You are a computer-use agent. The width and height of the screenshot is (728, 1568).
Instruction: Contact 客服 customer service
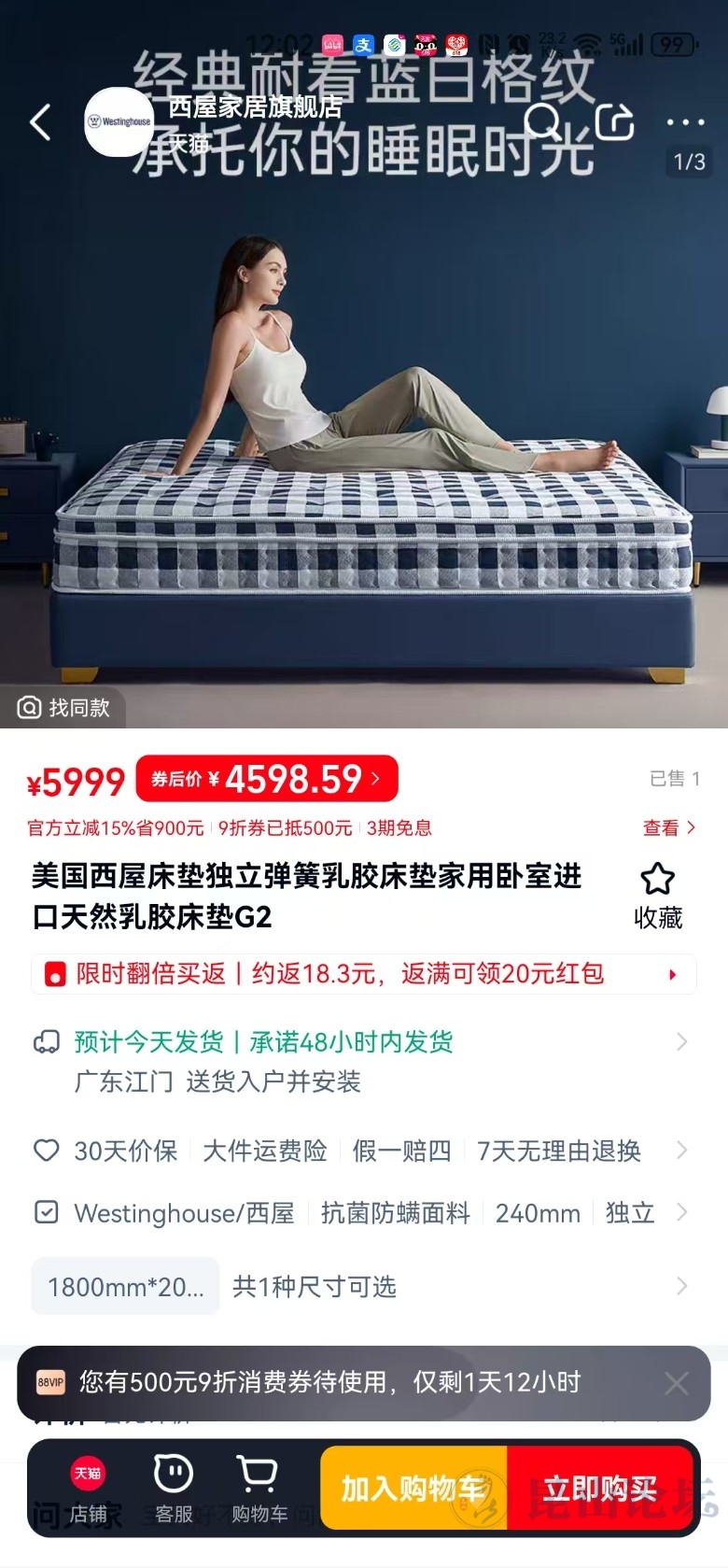[174, 1489]
